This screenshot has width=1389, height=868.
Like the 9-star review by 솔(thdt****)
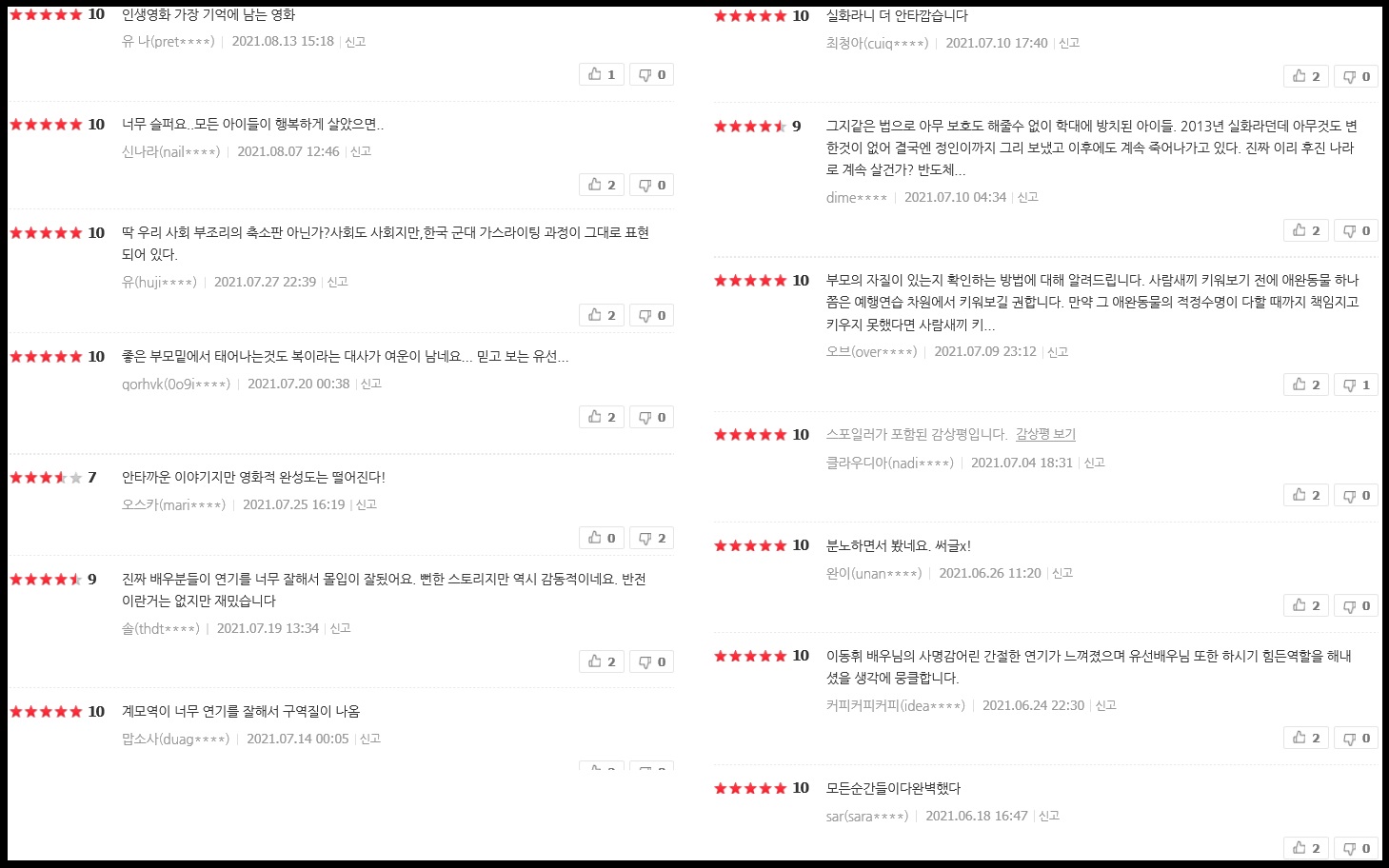601,661
